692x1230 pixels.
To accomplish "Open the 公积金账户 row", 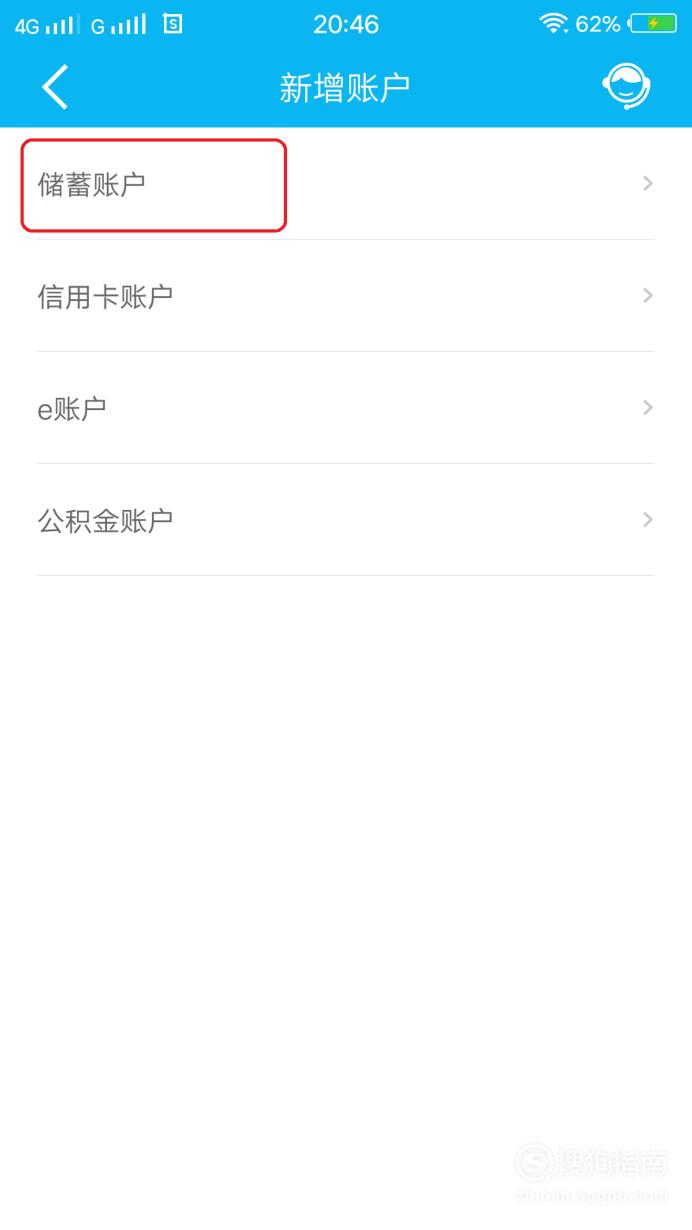I will tap(346, 520).
